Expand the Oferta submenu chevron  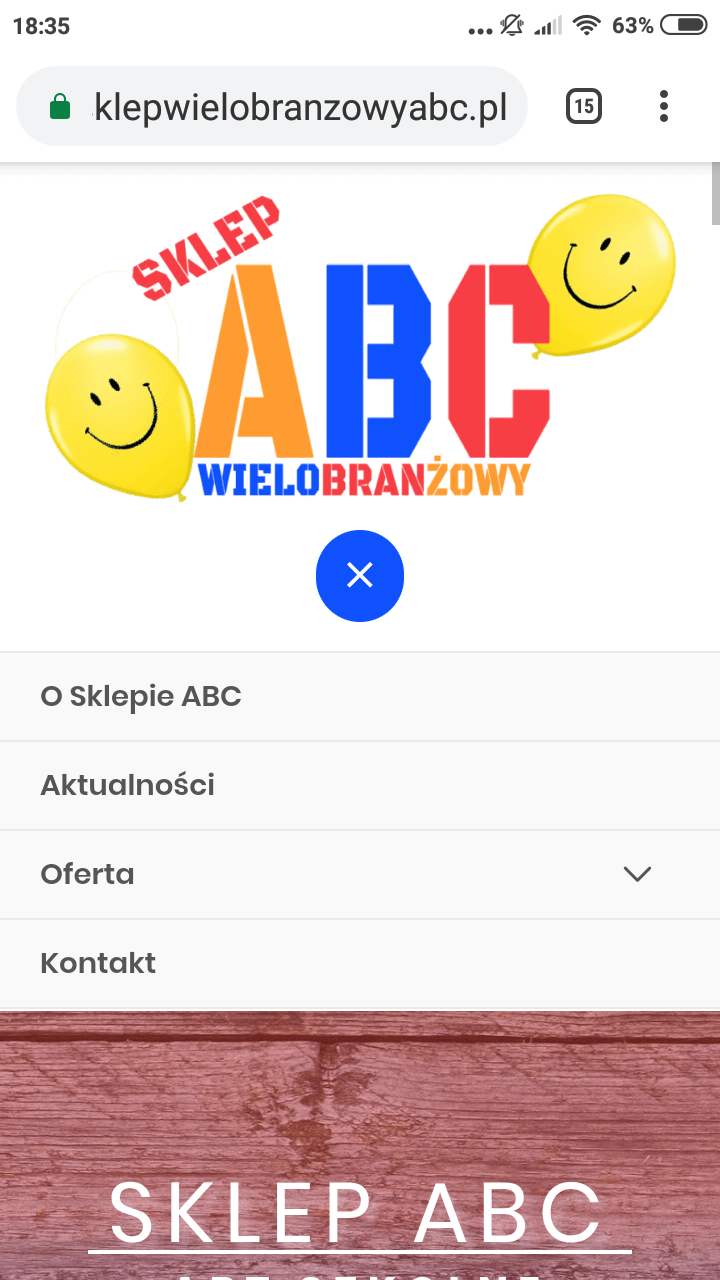pyautogui.click(x=637, y=874)
